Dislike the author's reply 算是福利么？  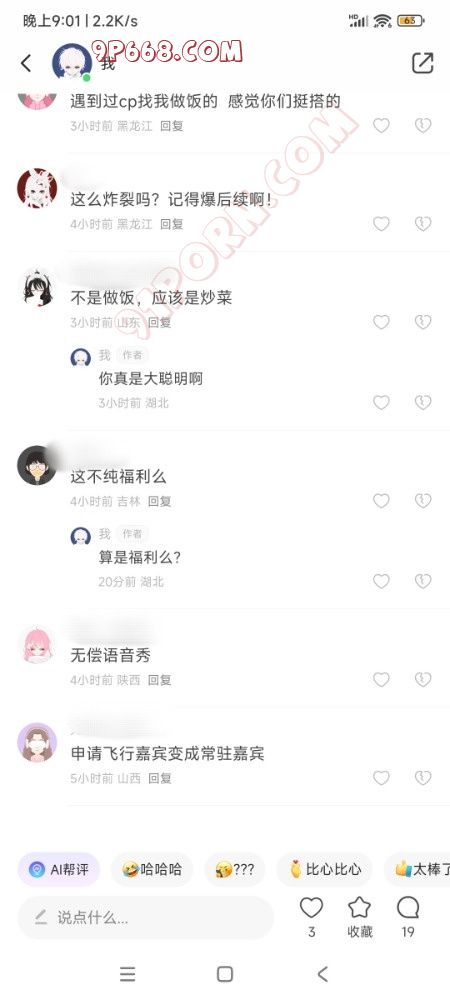tap(423, 581)
